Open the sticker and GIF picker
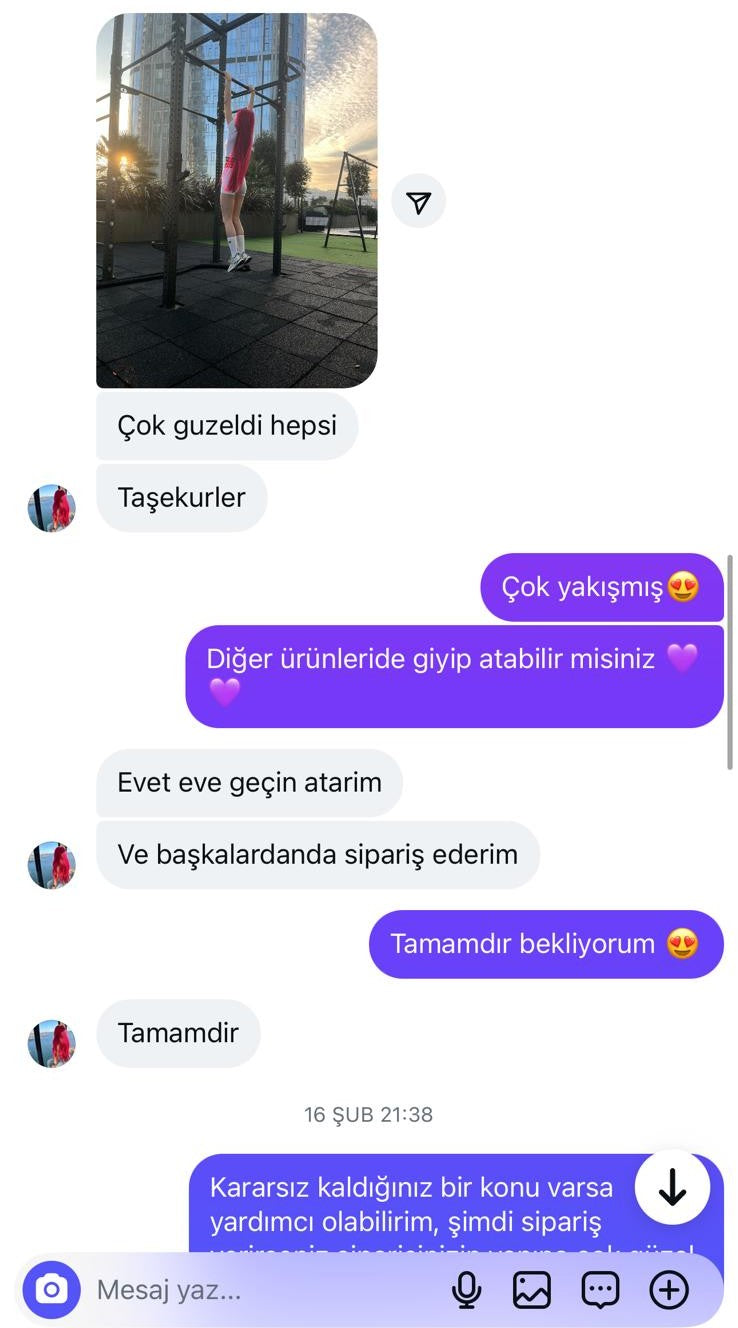738x1328 pixels. click(x=600, y=1290)
